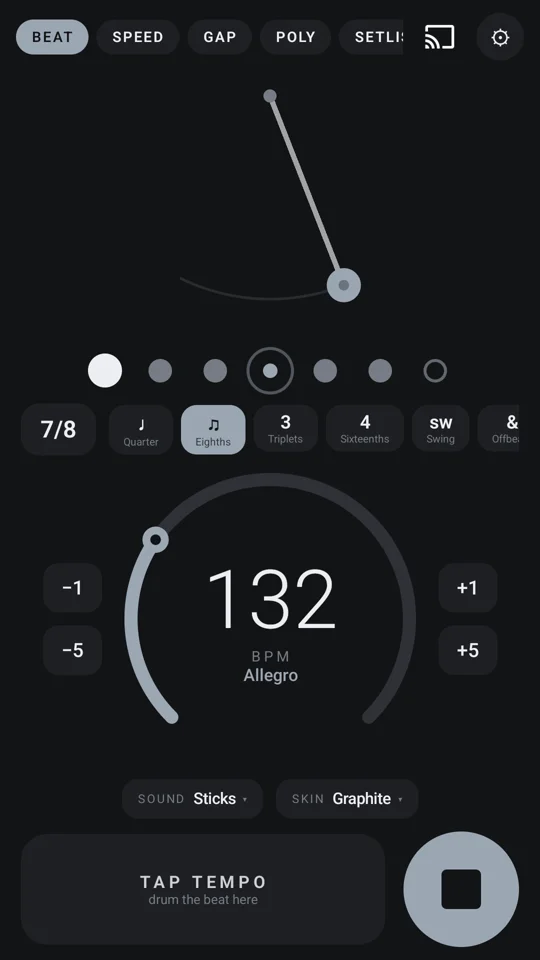Stop the metronome

[461, 890]
